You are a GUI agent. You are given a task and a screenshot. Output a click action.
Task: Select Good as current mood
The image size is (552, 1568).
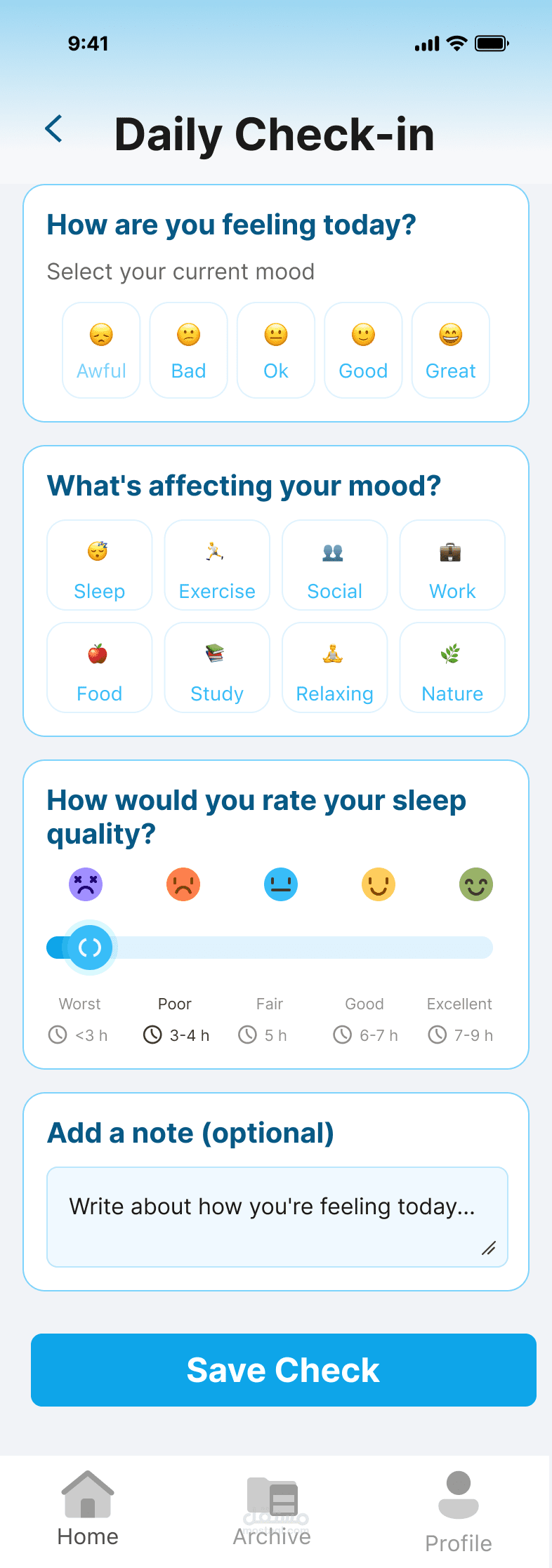point(363,350)
